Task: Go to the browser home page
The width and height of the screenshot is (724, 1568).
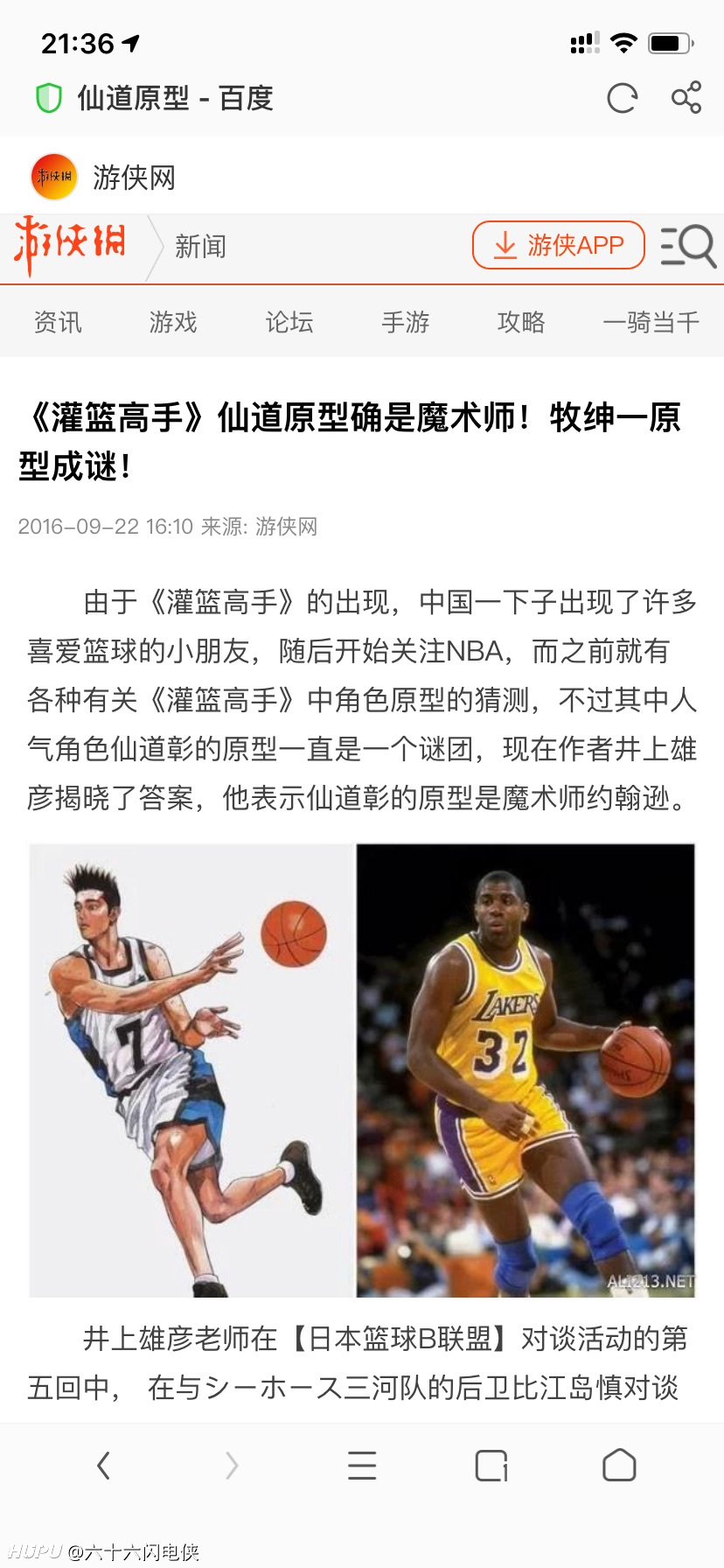Action: coord(619,1465)
